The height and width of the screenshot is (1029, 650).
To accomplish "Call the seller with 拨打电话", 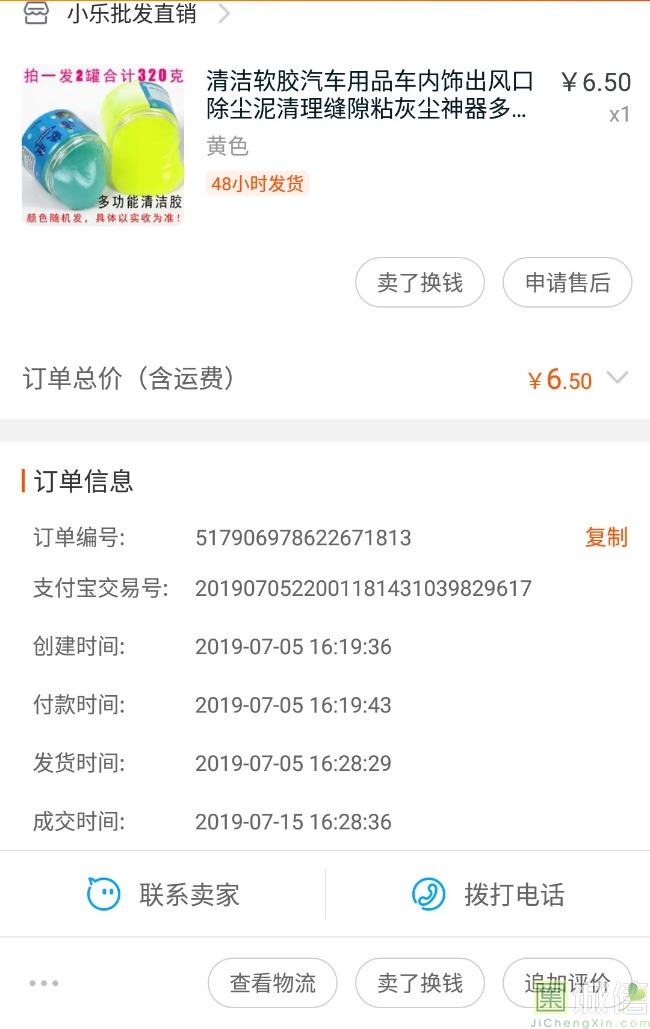I will [x=488, y=894].
